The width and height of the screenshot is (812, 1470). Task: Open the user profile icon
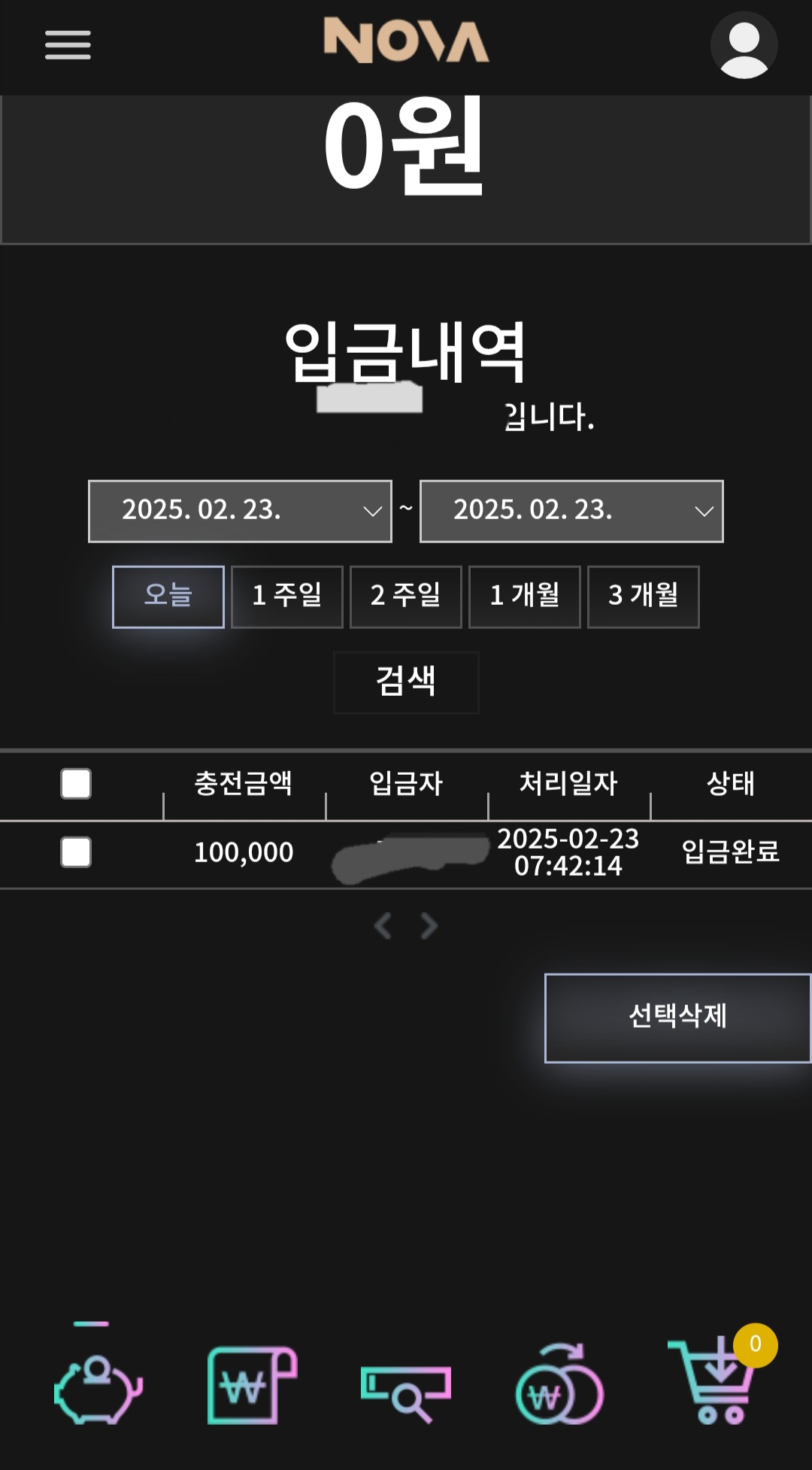point(744,46)
